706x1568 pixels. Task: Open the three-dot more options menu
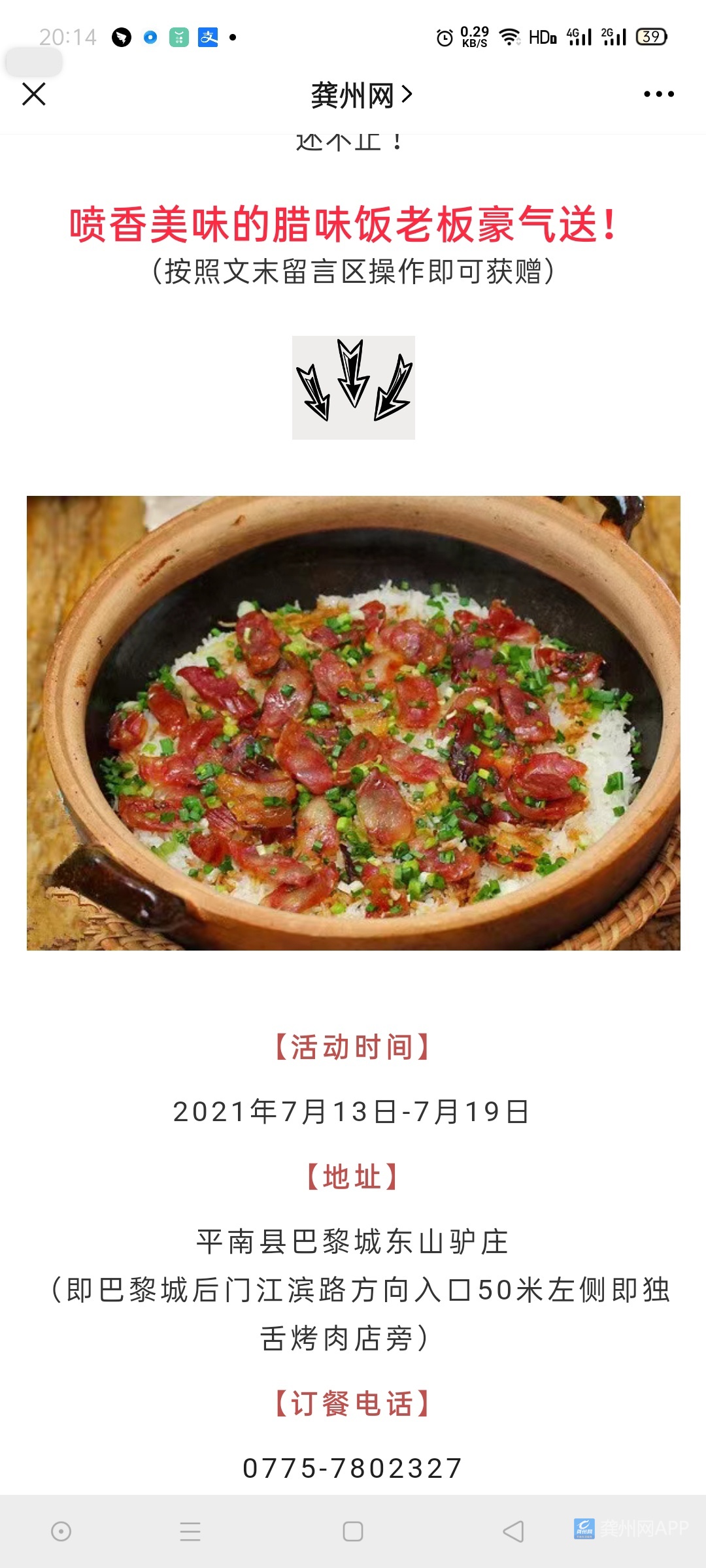pyautogui.click(x=658, y=95)
